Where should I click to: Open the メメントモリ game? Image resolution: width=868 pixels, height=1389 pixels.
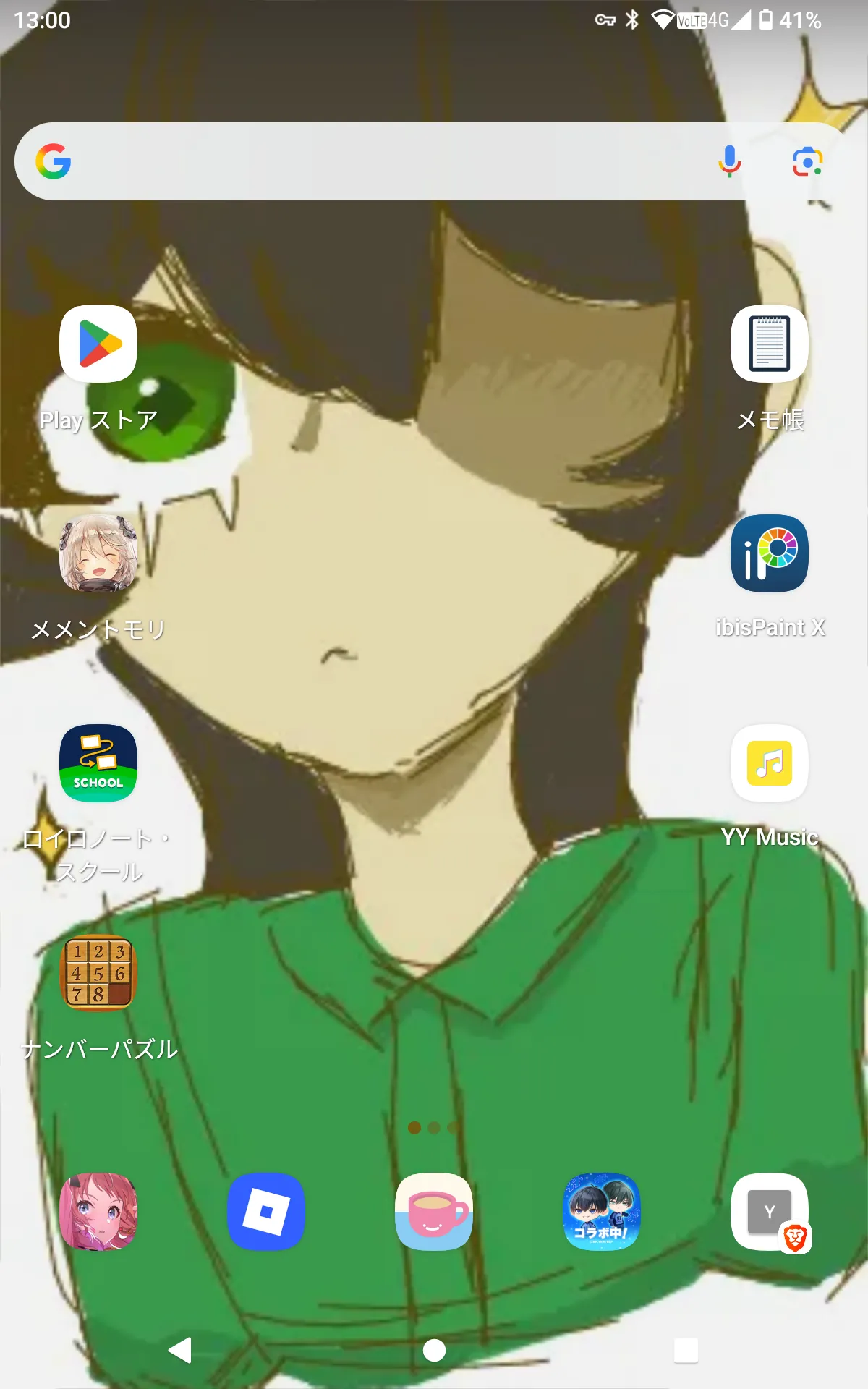tap(98, 554)
